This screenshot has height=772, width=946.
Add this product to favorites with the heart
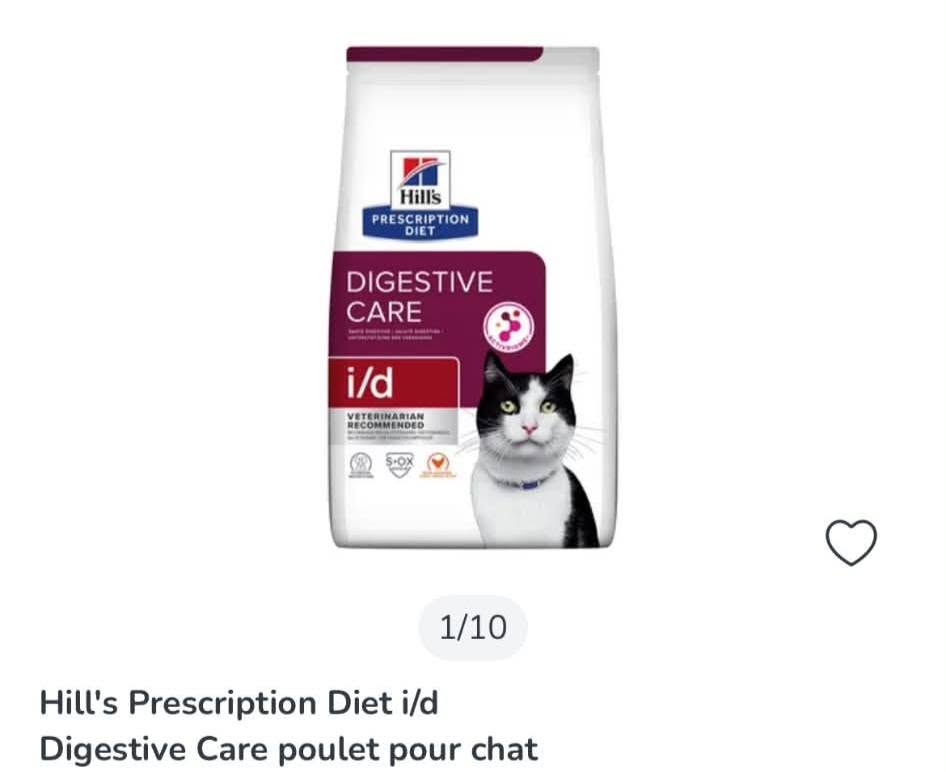pyautogui.click(x=851, y=542)
